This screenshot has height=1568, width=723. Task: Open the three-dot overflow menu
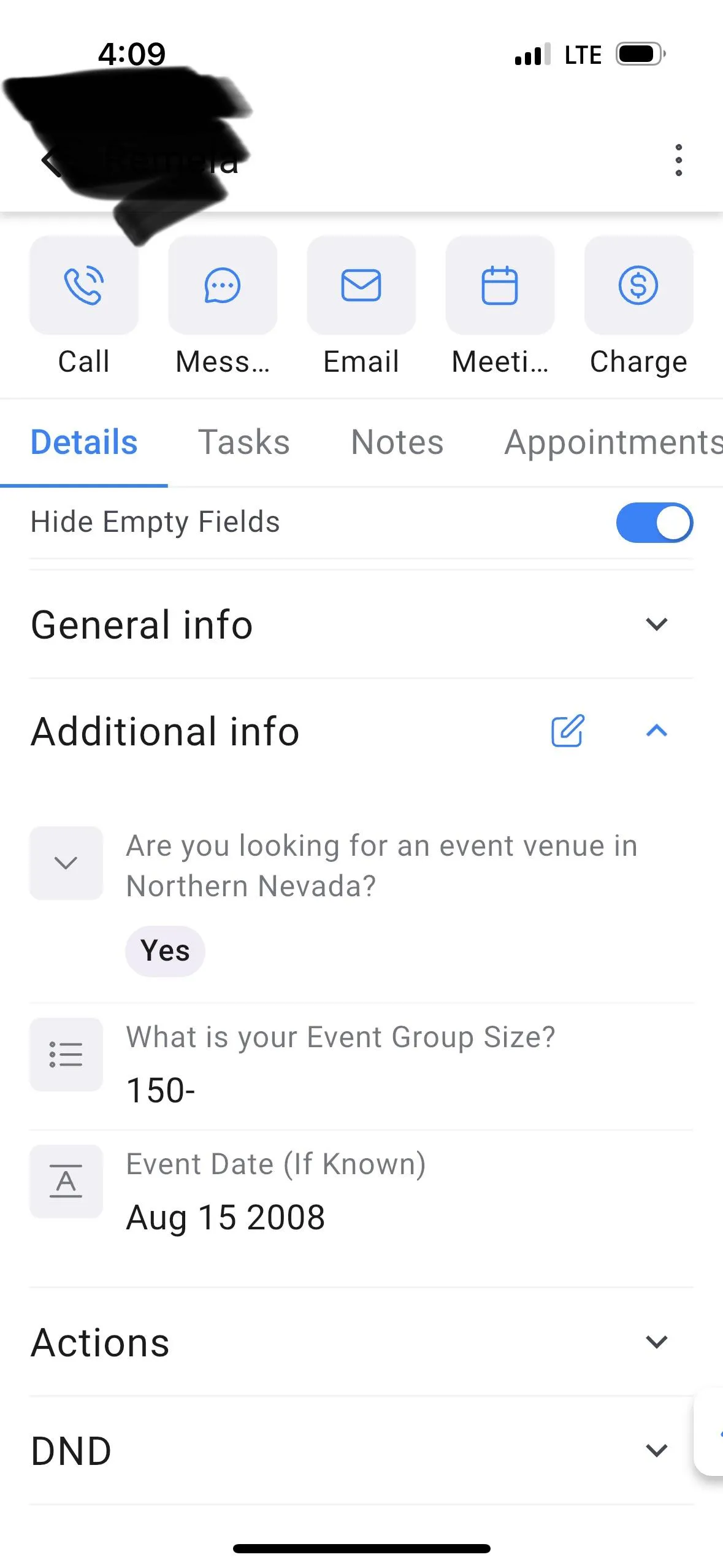pos(678,161)
